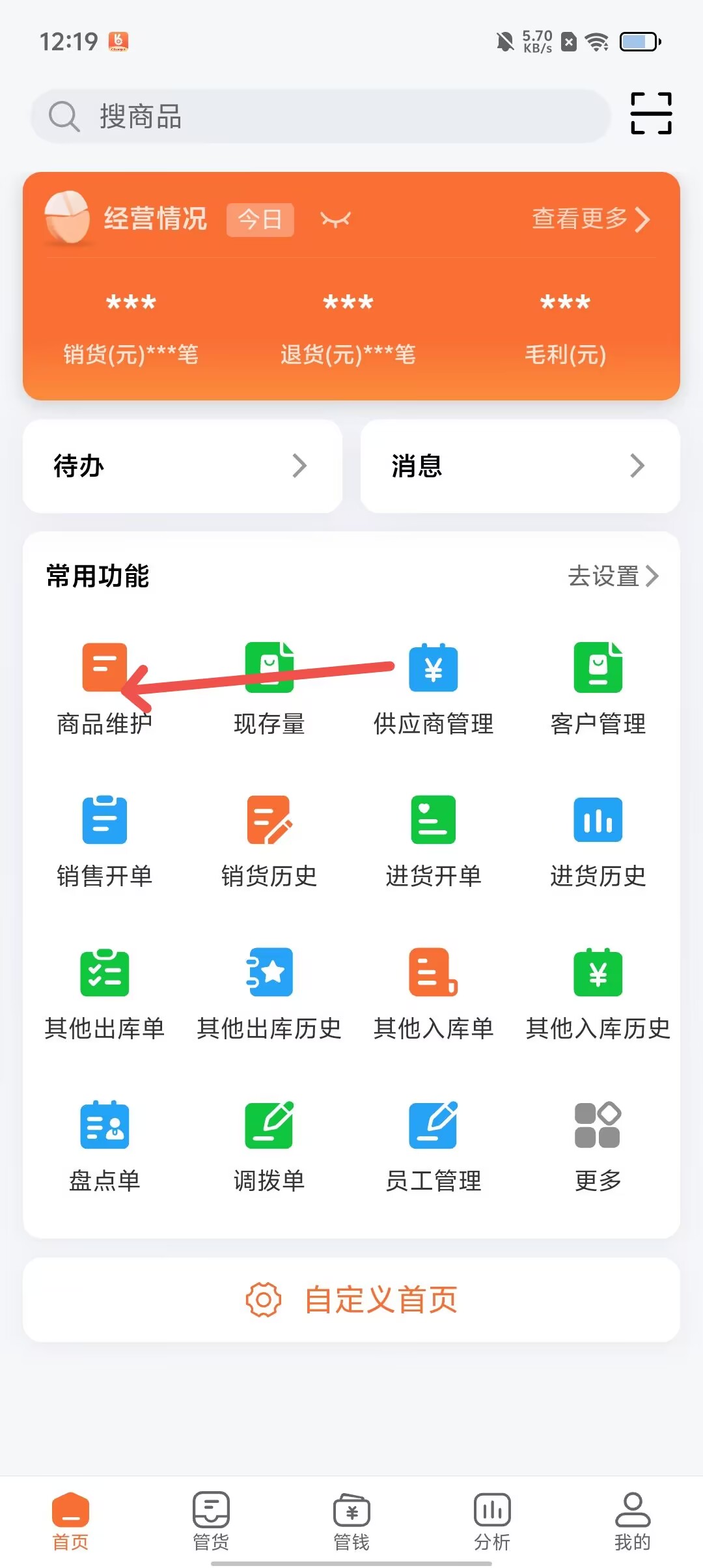703x1568 pixels.
Task: Select the 今日 period chip
Action: tap(260, 219)
